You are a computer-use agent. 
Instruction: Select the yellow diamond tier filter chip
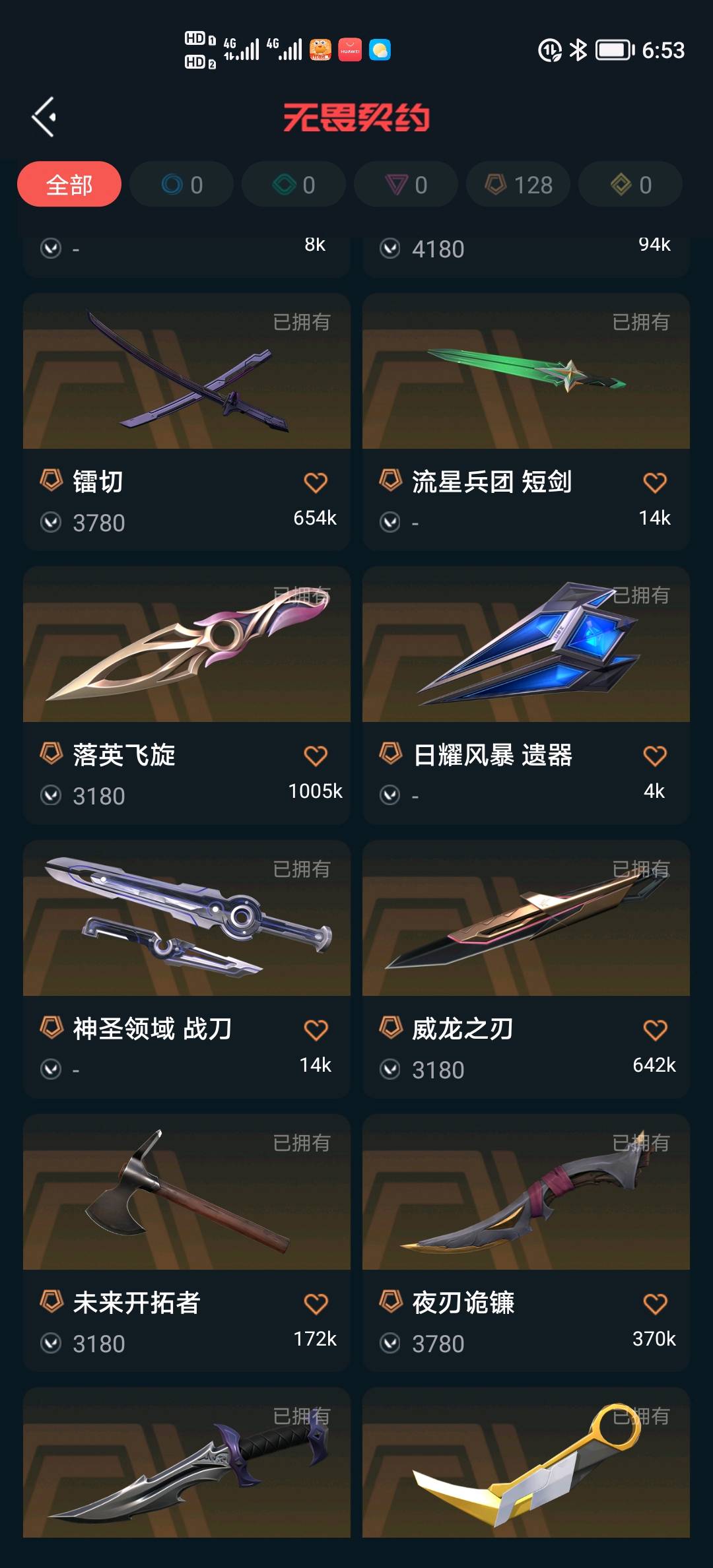(630, 185)
